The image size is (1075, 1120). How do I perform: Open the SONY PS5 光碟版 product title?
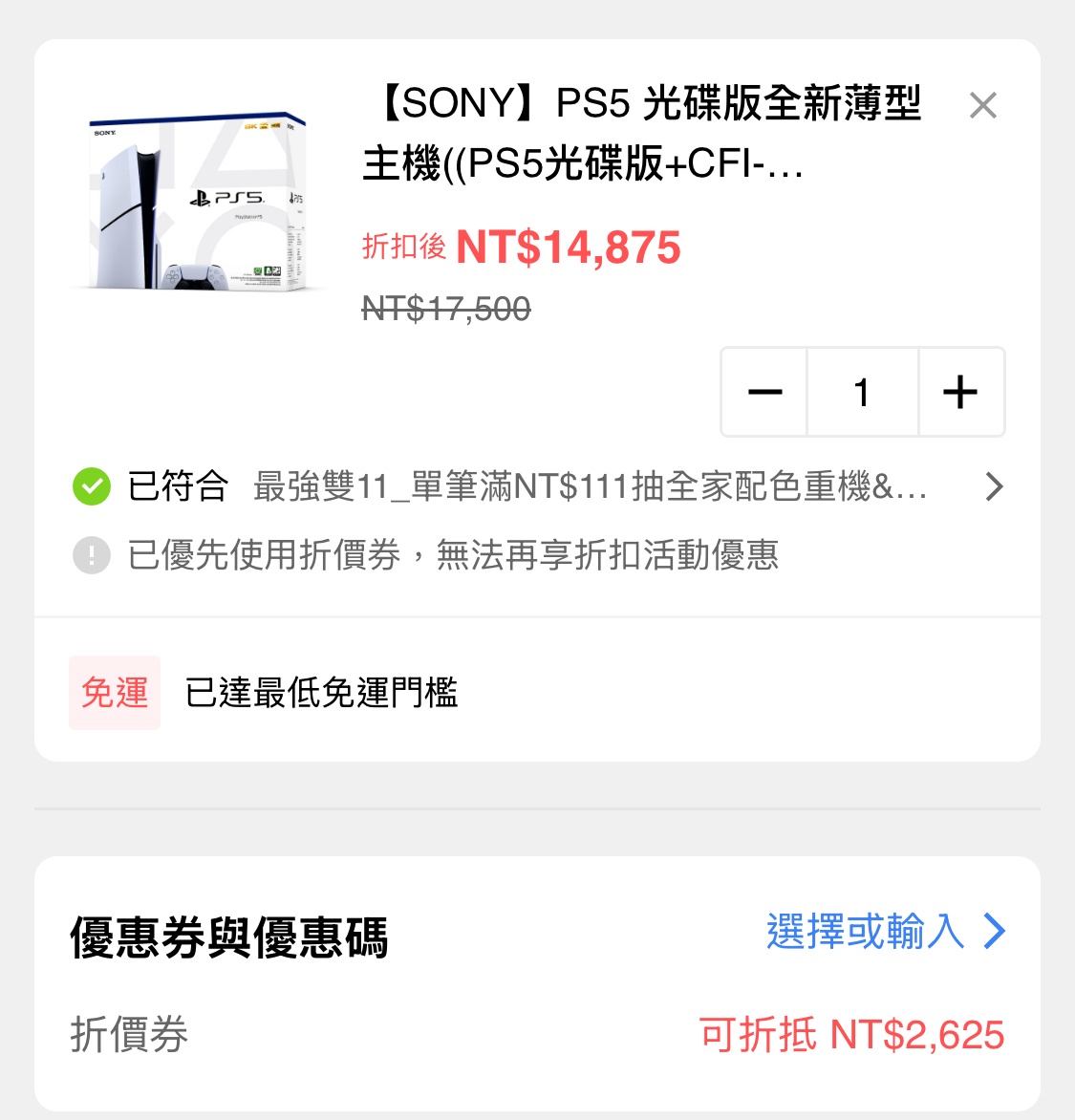click(640, 133)
